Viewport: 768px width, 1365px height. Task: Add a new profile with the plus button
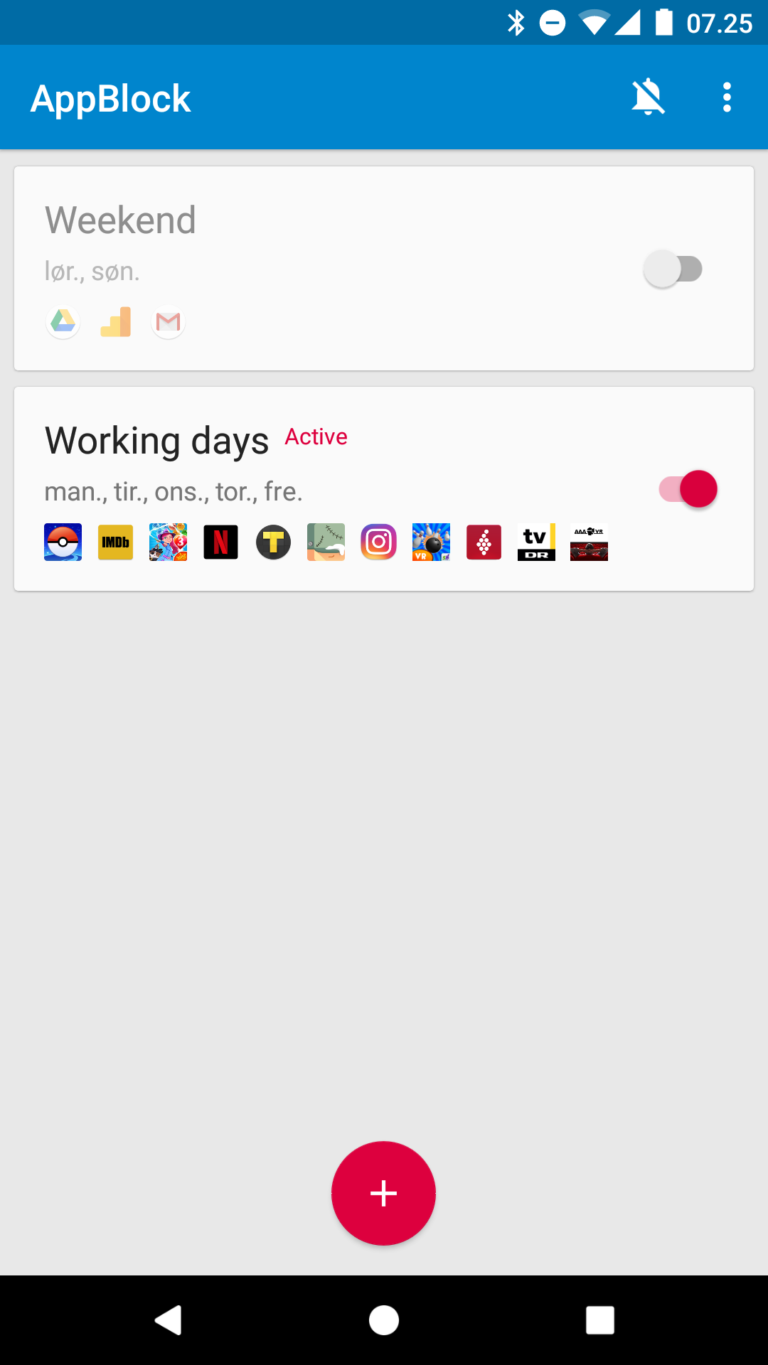(x=384, y=1193)
